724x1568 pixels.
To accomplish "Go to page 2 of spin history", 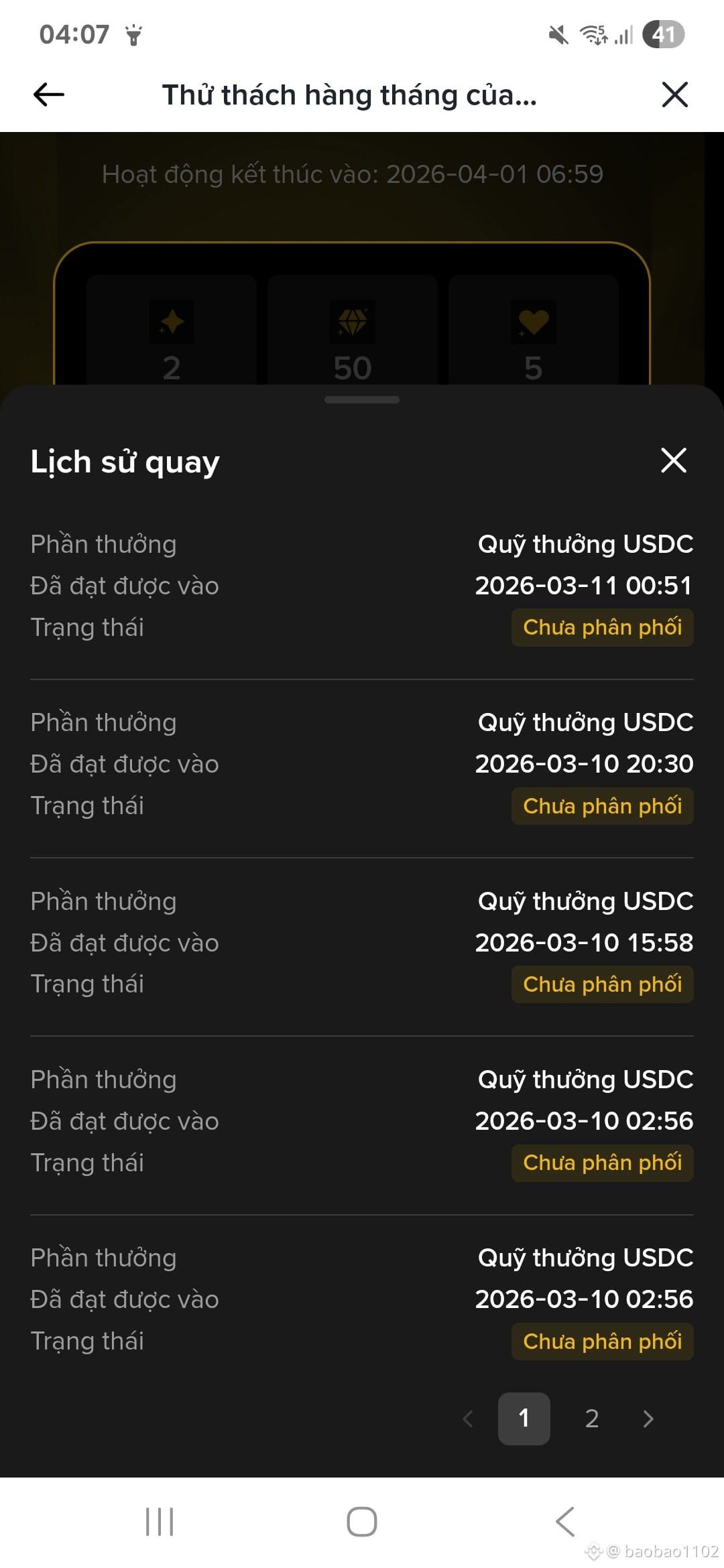I will pos(591,1419).
